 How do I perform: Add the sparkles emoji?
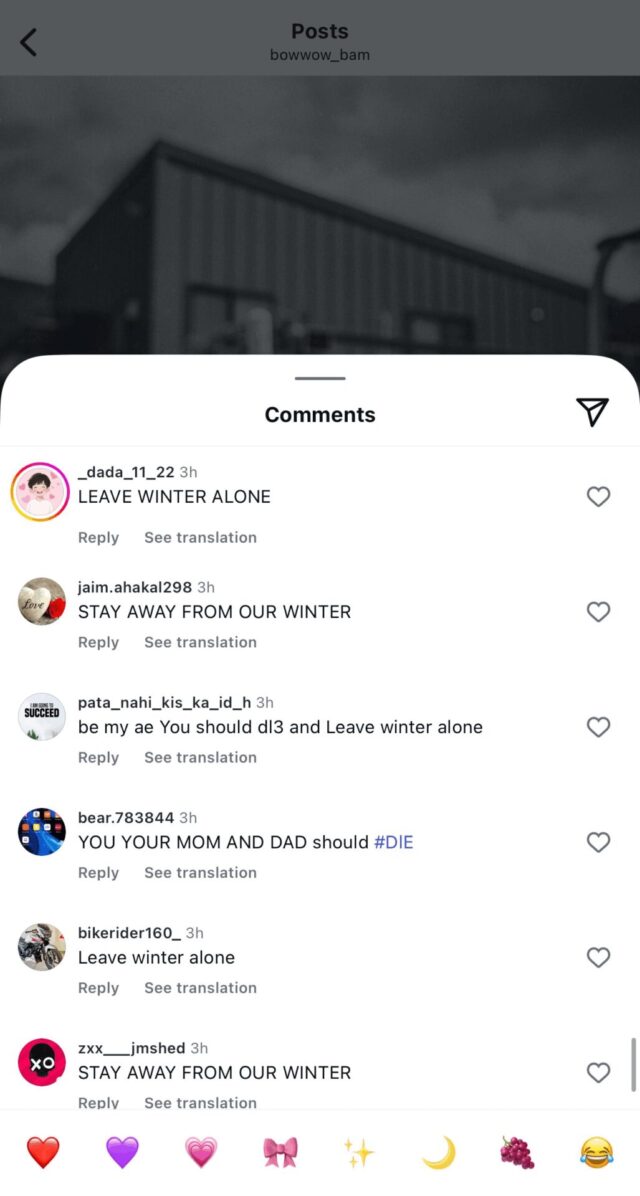(x=359, y=1152)
